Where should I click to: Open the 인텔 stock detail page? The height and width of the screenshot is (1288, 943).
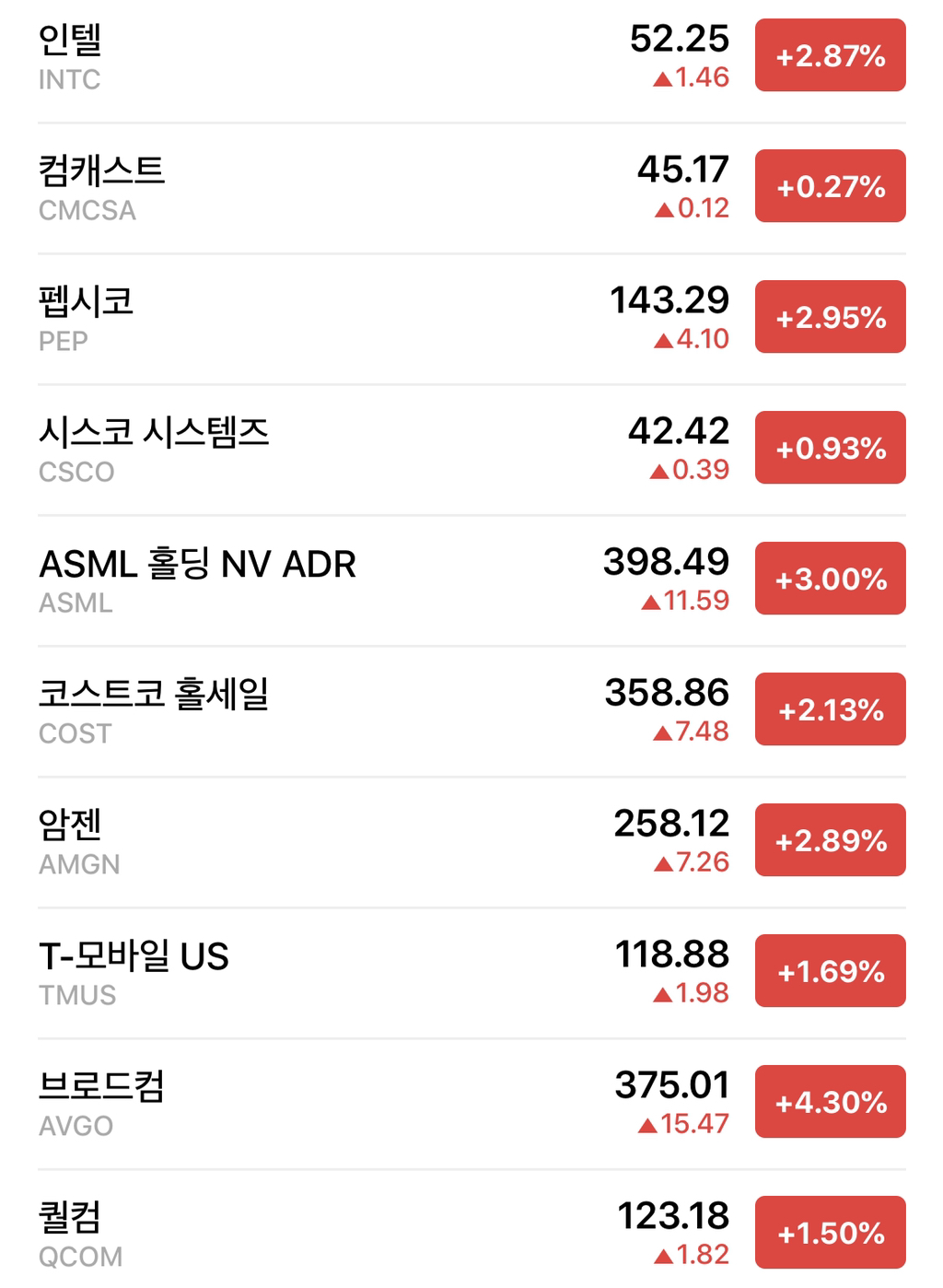pyautogui.click(x=72, y=41)
